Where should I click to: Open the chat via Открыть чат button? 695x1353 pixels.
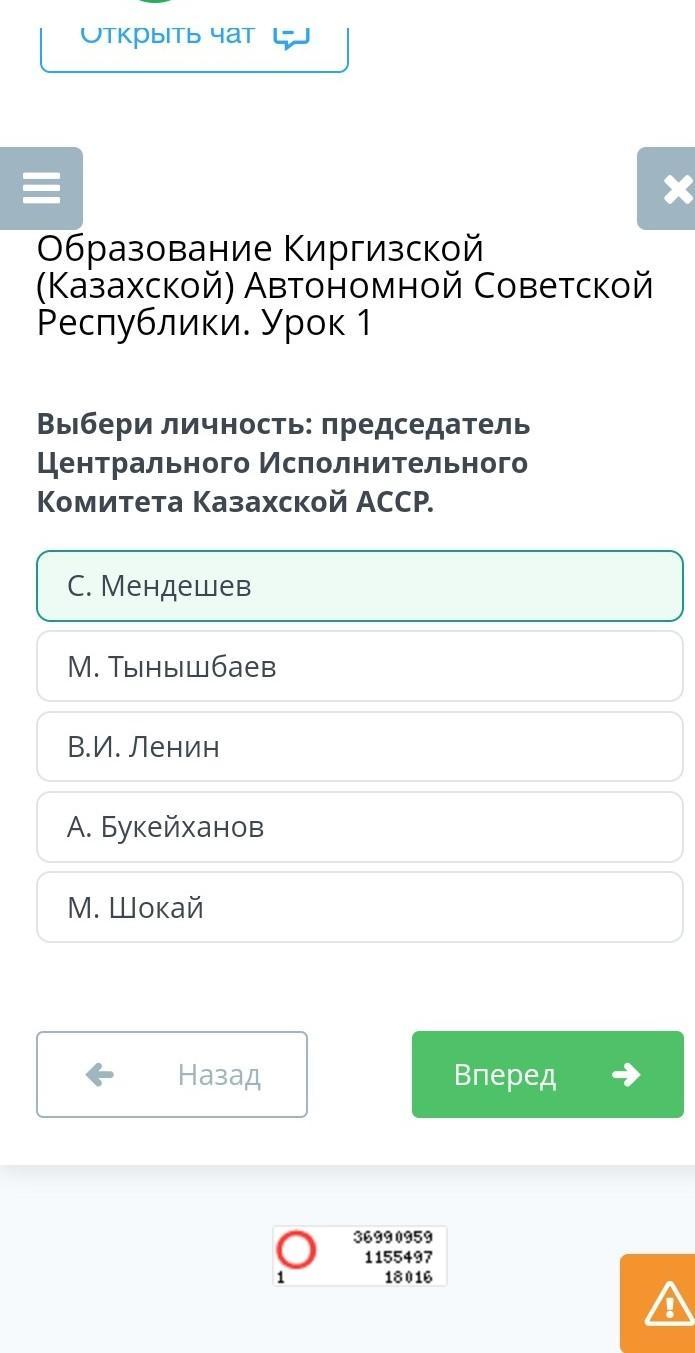194,37
